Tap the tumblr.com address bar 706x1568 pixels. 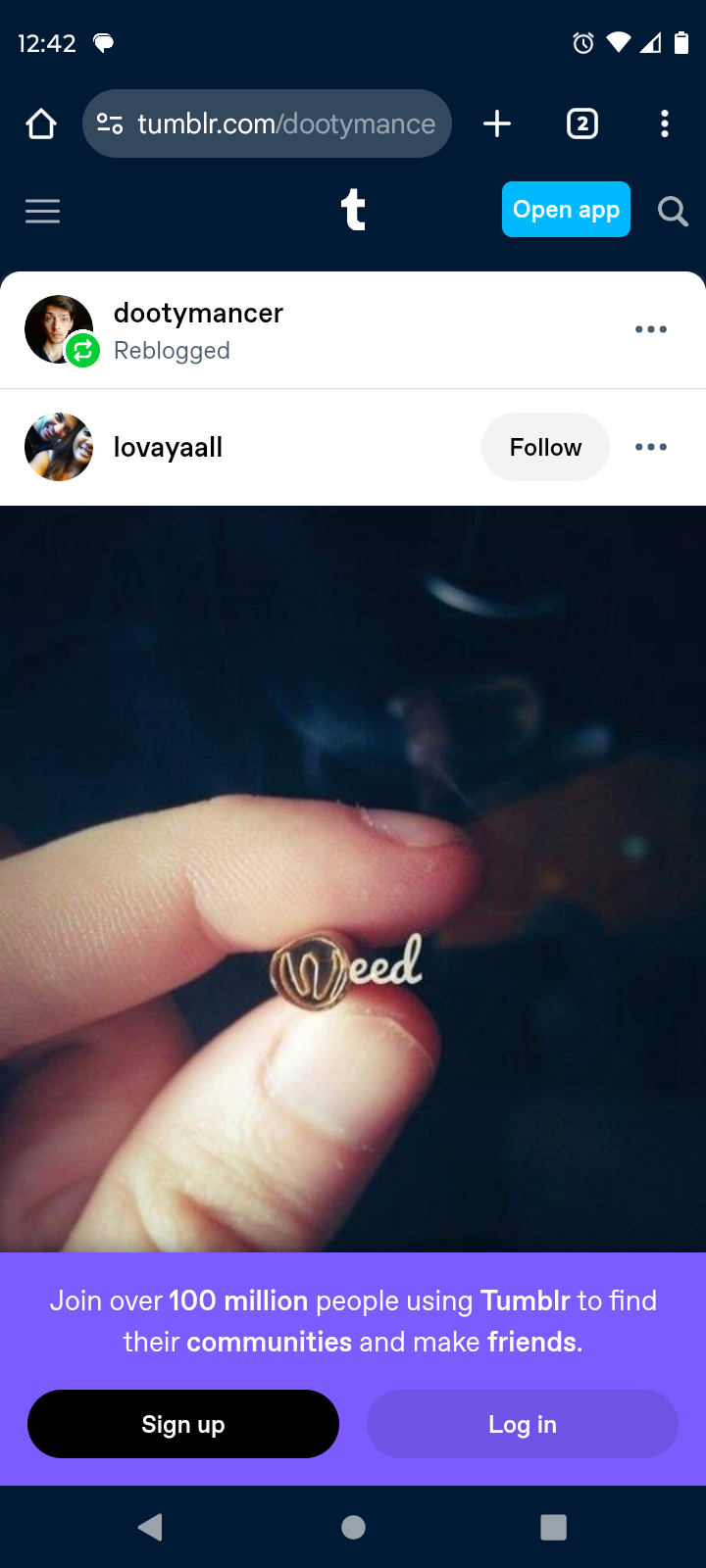[267, 123]
